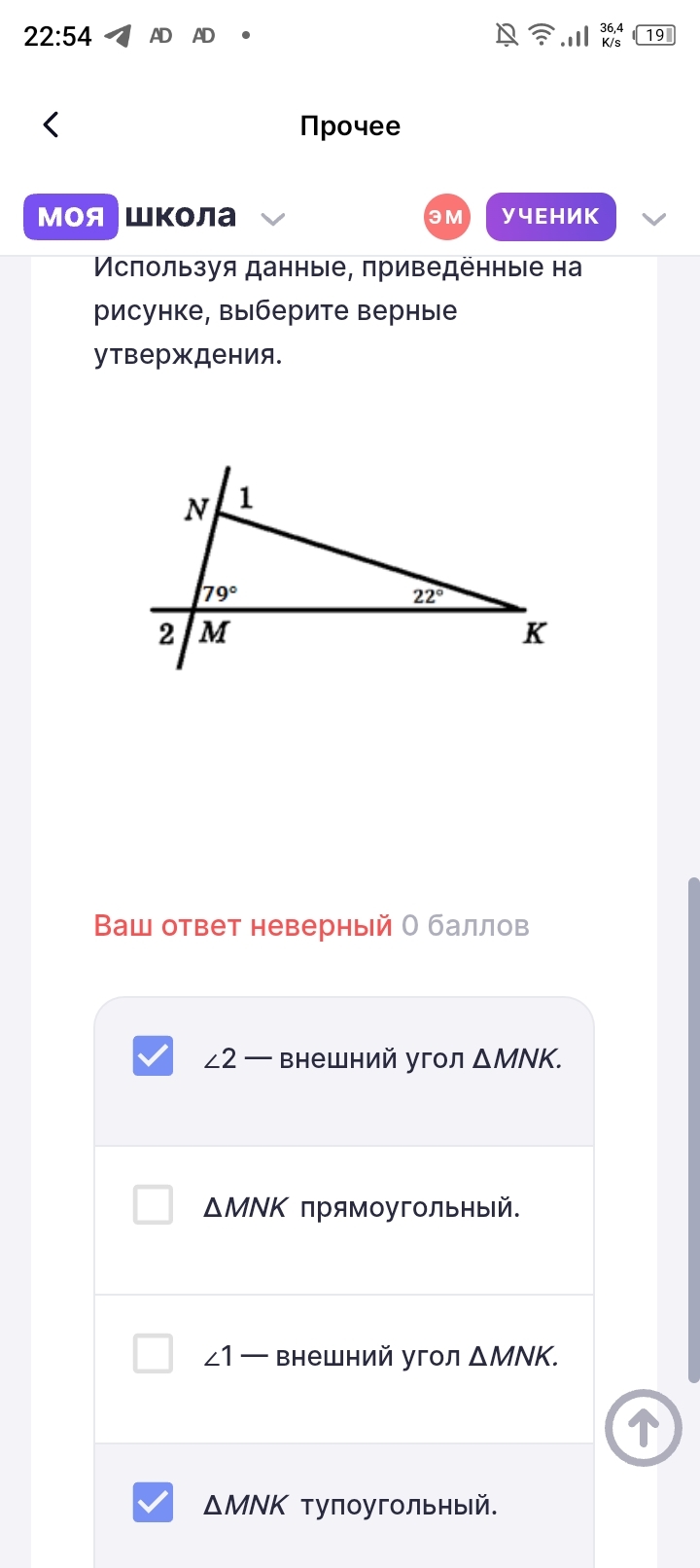Select 'ΔMNK прямоугольный' checkbox
This screenshot has height=1568, width=700.
point(154,1205)
